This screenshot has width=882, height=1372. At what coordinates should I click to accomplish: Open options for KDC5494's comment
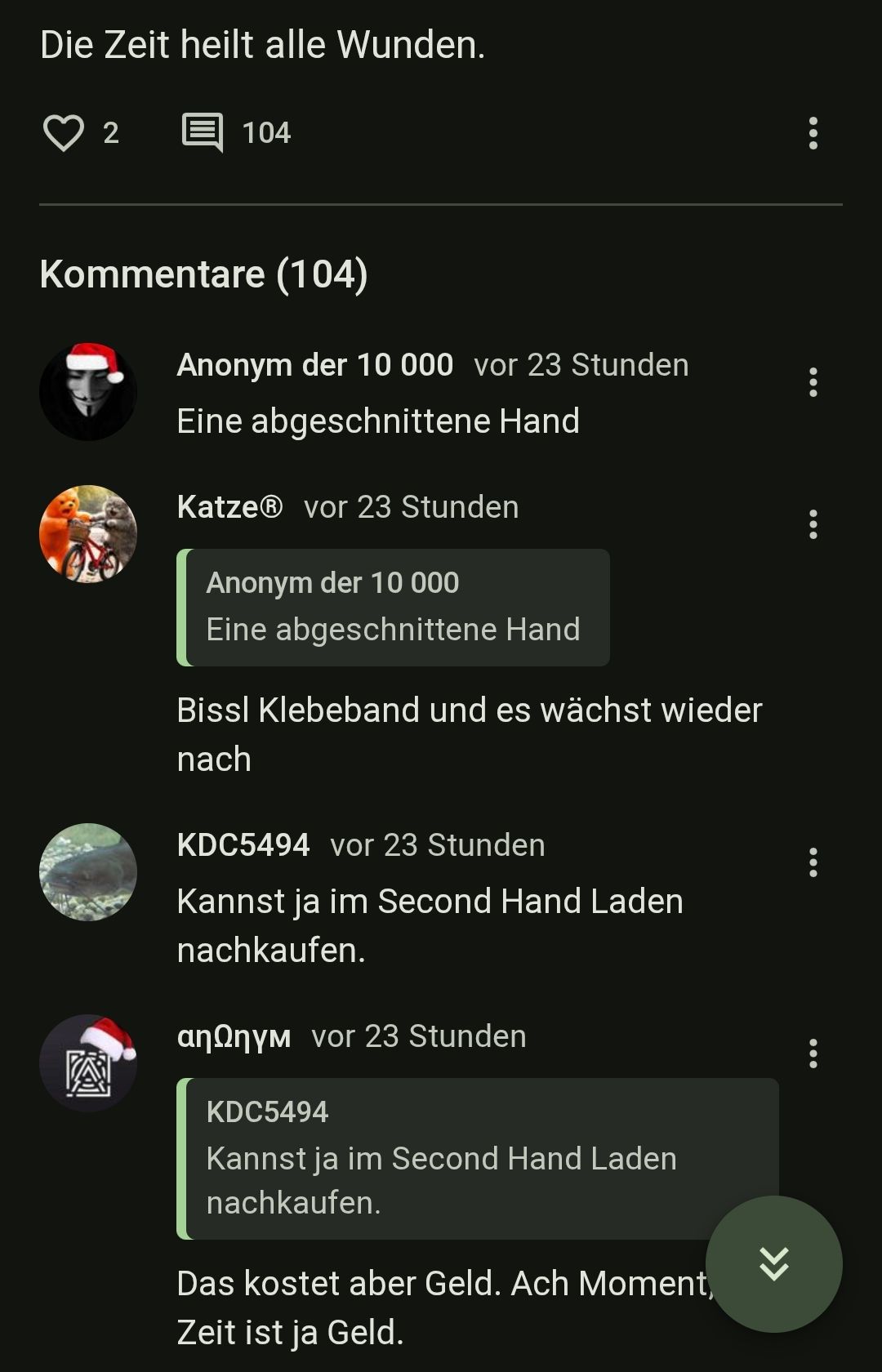(x=813, y=862)
